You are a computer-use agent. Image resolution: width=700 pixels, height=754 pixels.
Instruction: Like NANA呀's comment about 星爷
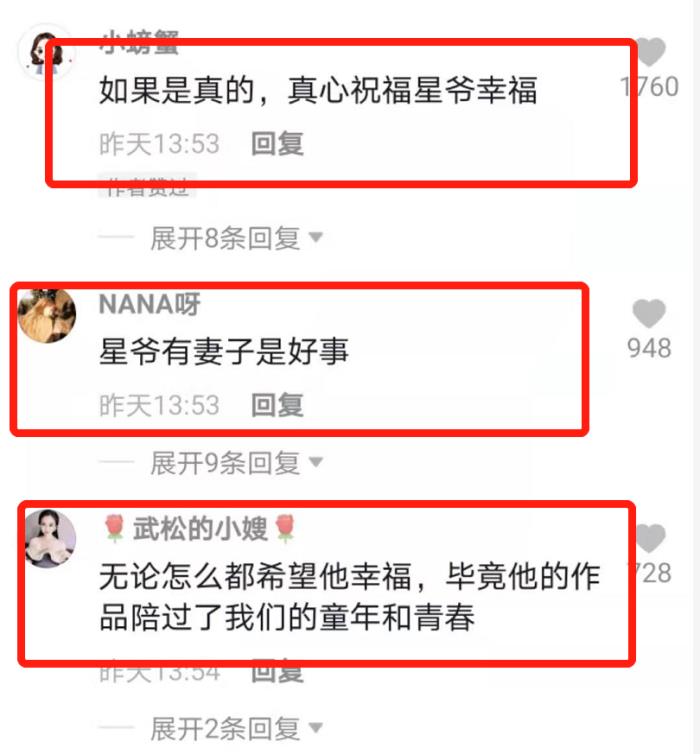point(649,314)
